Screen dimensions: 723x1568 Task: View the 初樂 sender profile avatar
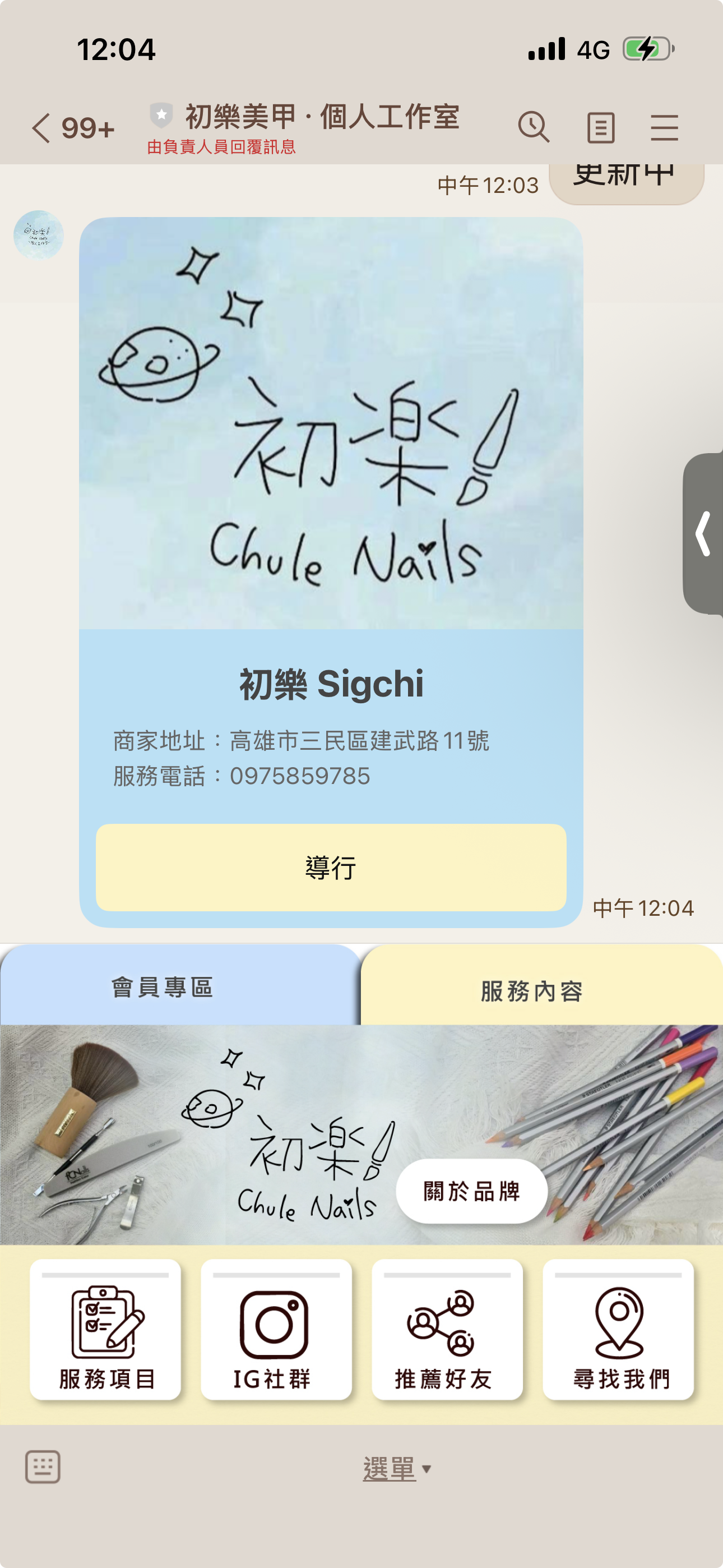tap(38, 235)
